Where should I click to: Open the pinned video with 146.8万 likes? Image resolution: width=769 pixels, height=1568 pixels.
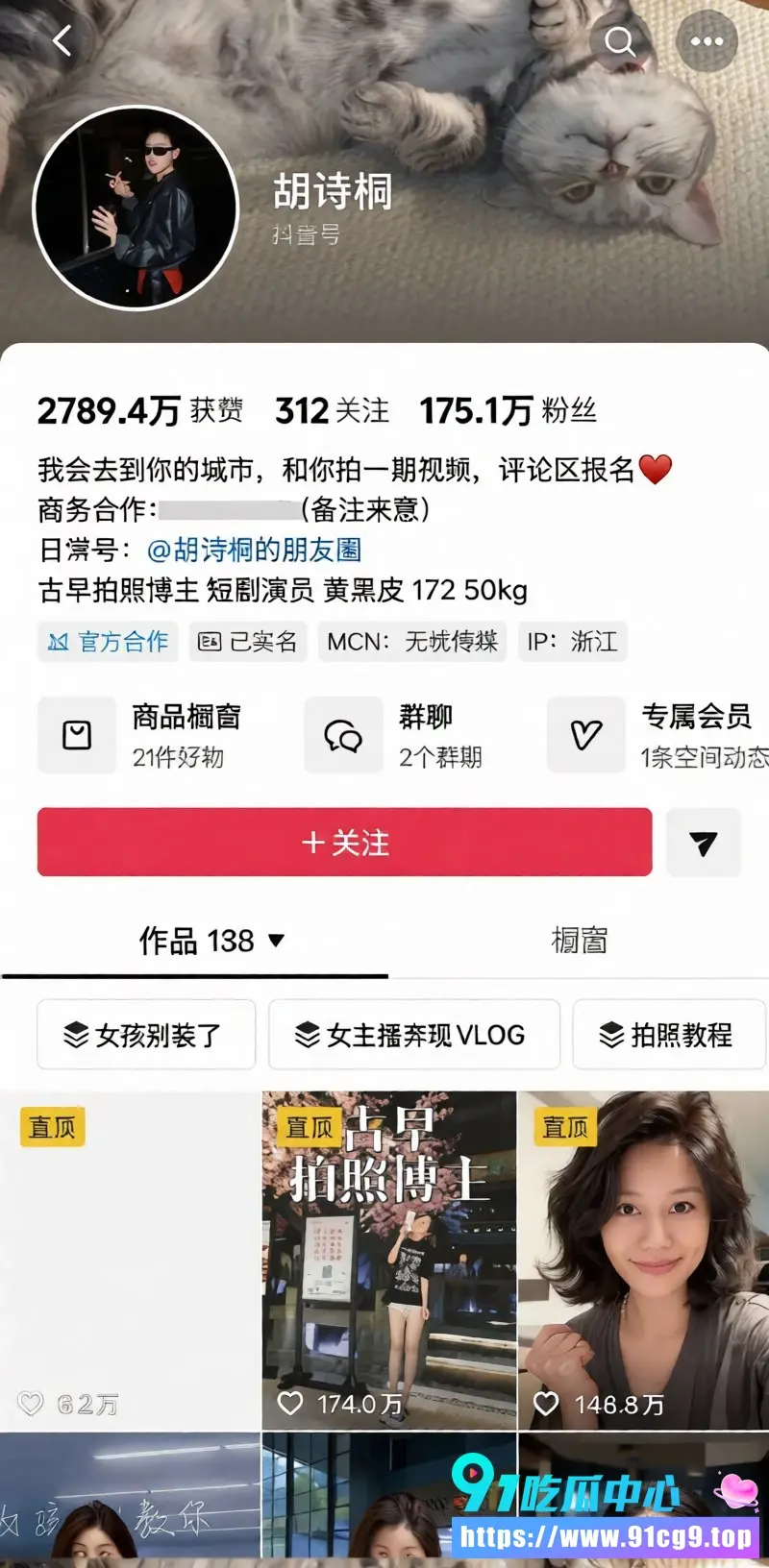pyautogui.click(x=644, y=1261)
